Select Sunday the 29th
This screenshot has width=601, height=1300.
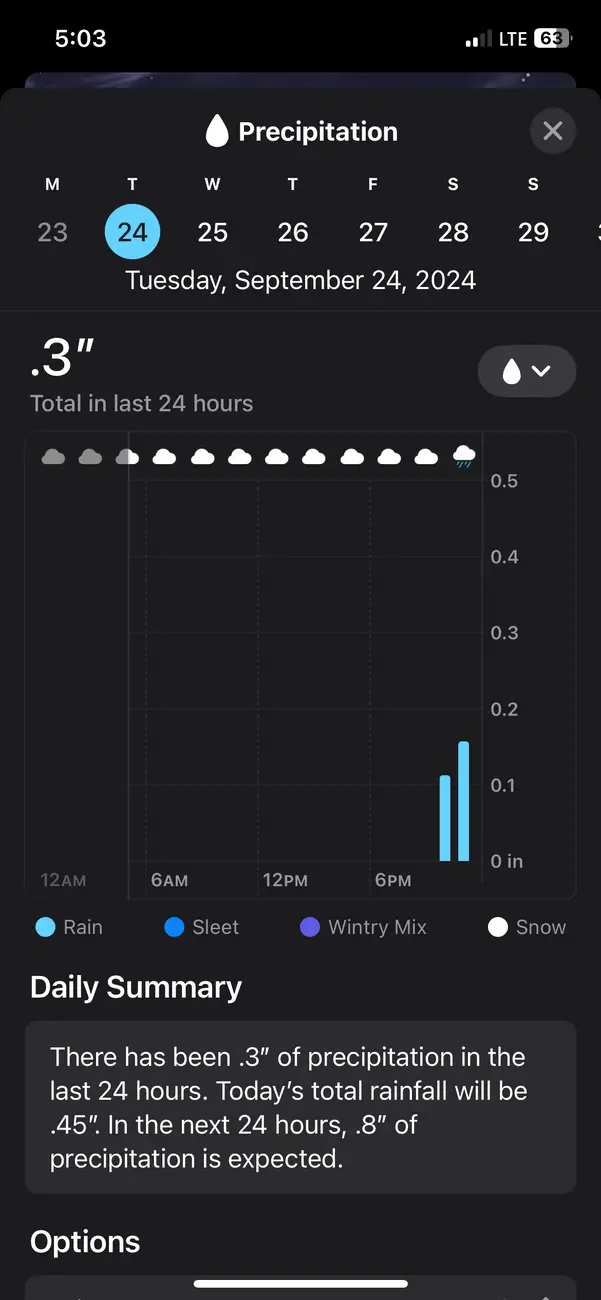[x=533, y=232]
